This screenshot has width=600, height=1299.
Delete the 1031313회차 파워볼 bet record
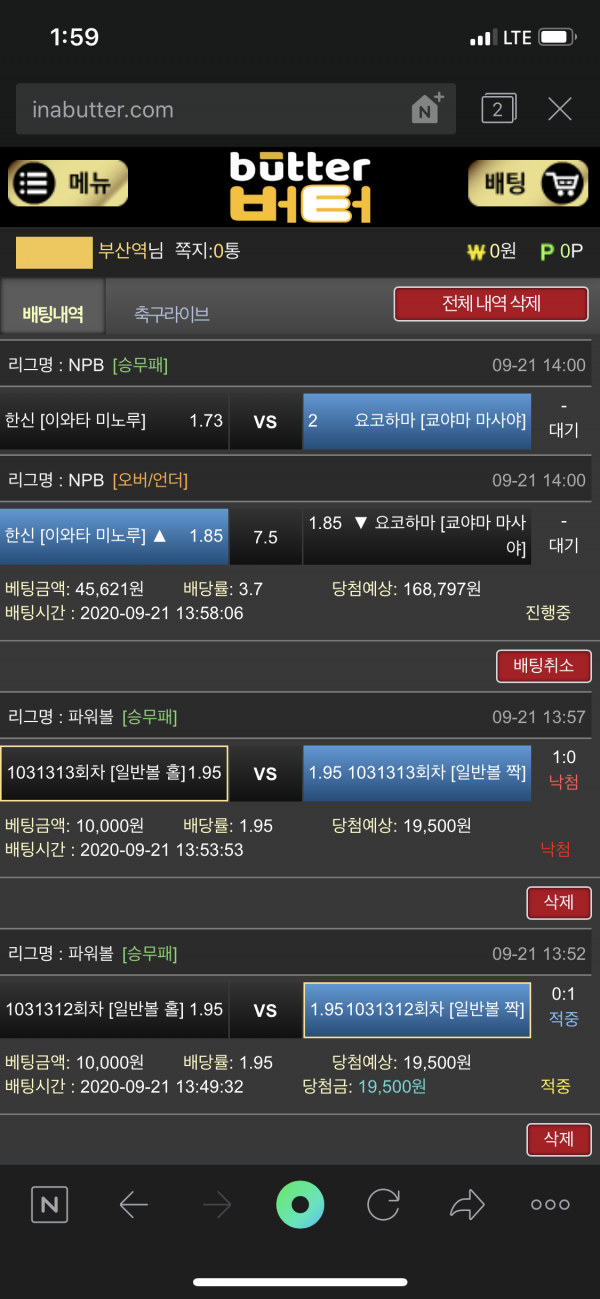pyautogui.click(x=558, y=902)
